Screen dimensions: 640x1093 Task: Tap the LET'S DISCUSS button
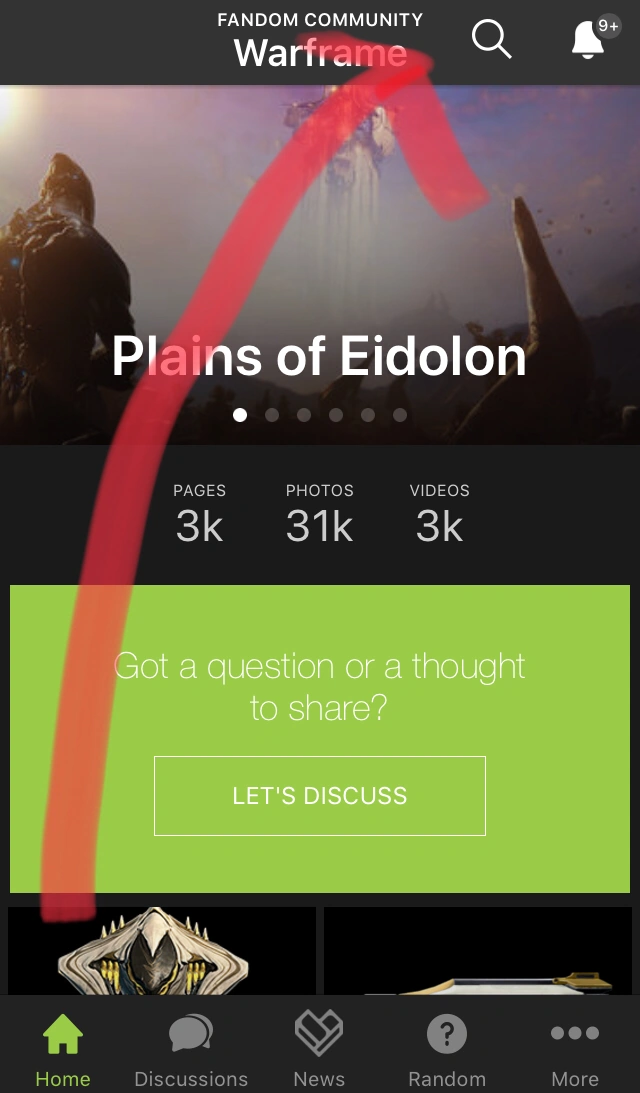click(320, 795)
